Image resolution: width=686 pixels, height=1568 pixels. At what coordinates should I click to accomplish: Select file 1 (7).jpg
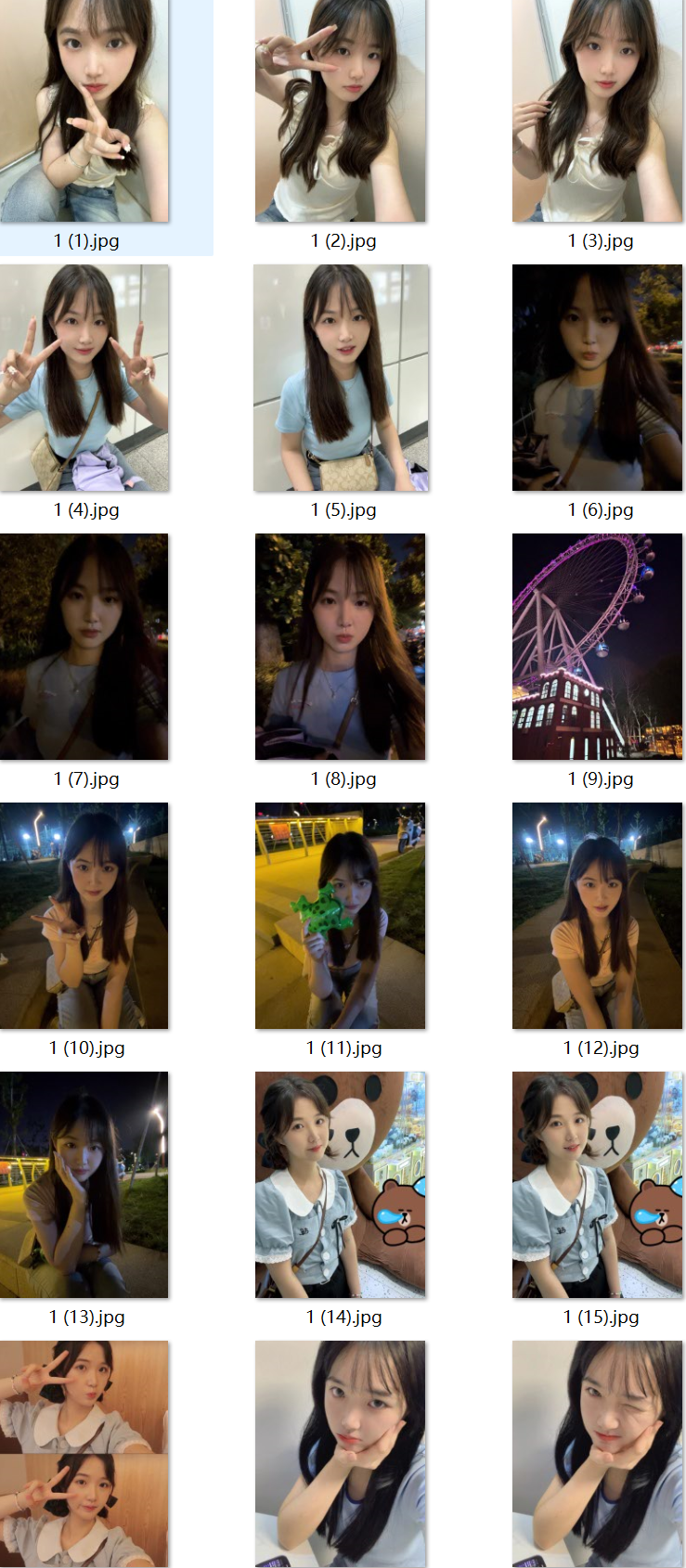[x=84, y=647]
